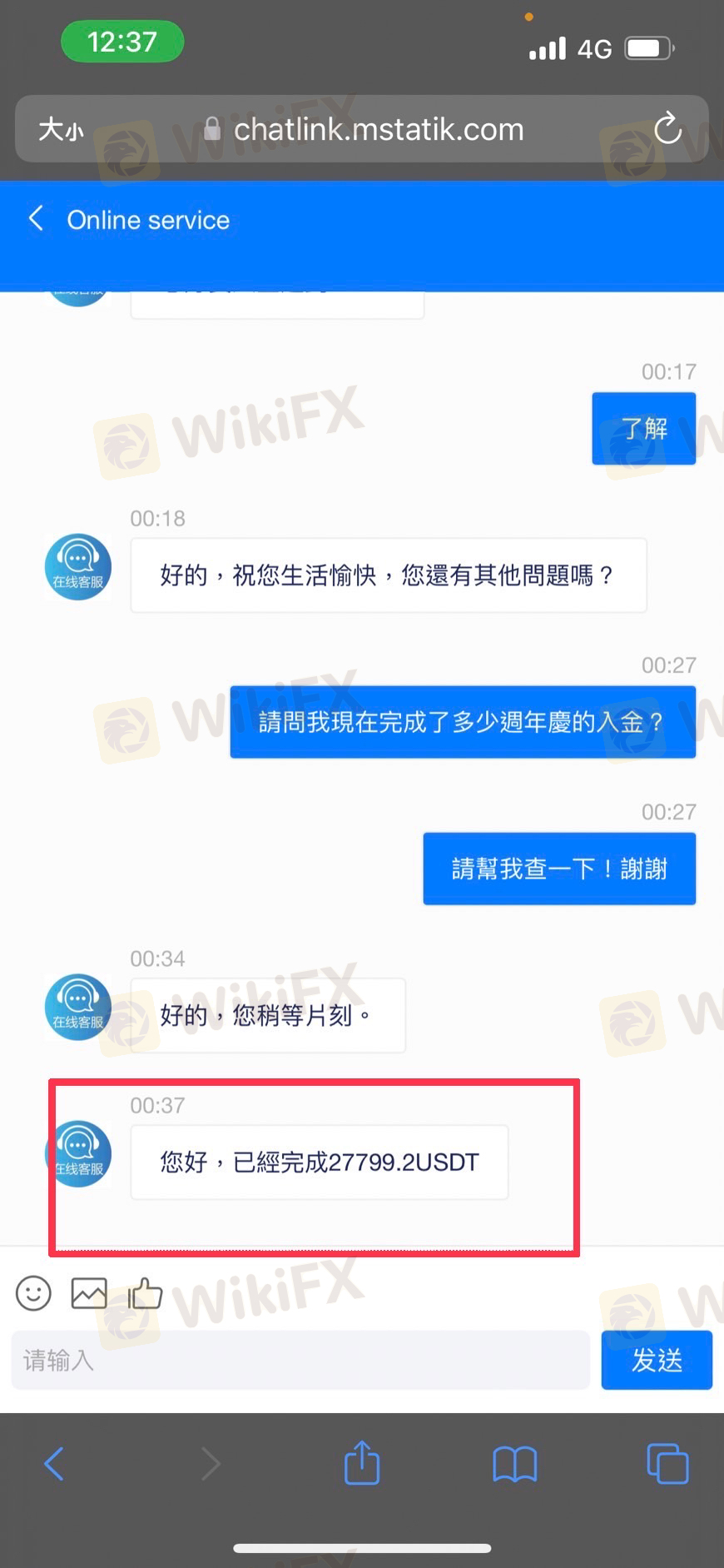The height and width of the screenshot is (1568, 724).
Task: Open the Safari share sheet
Action: (362, 1463)
